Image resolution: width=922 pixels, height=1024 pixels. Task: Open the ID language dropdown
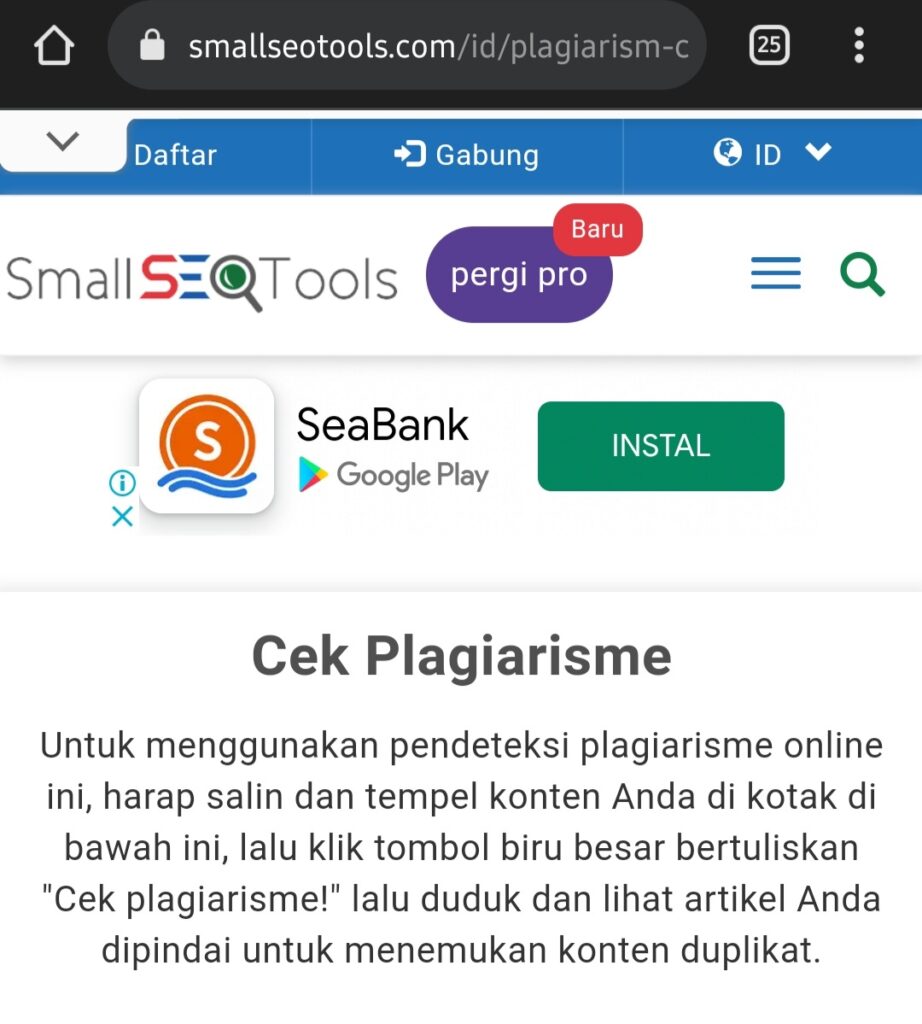(772, 154)
